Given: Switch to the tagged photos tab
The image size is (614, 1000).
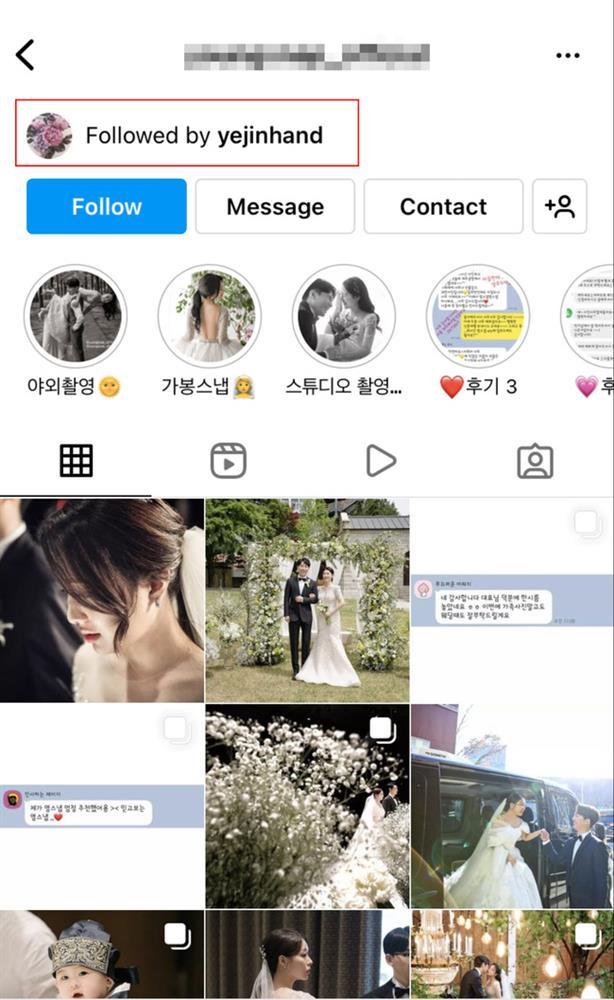Looking at the screenshot, I should (x=535, y=461).
